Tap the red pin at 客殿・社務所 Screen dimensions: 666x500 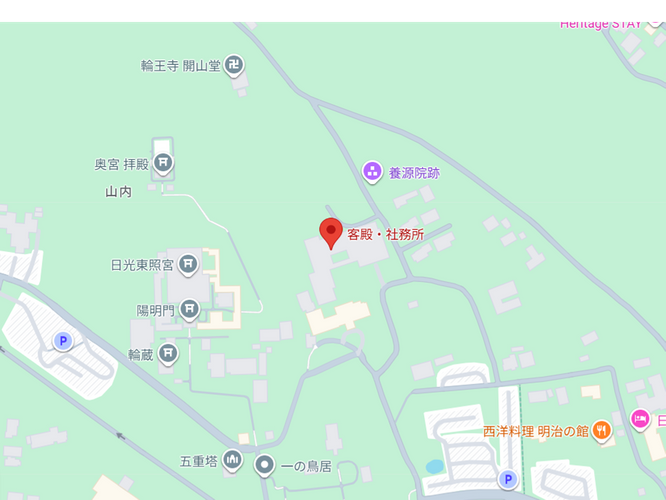click(x=331, y=232)
